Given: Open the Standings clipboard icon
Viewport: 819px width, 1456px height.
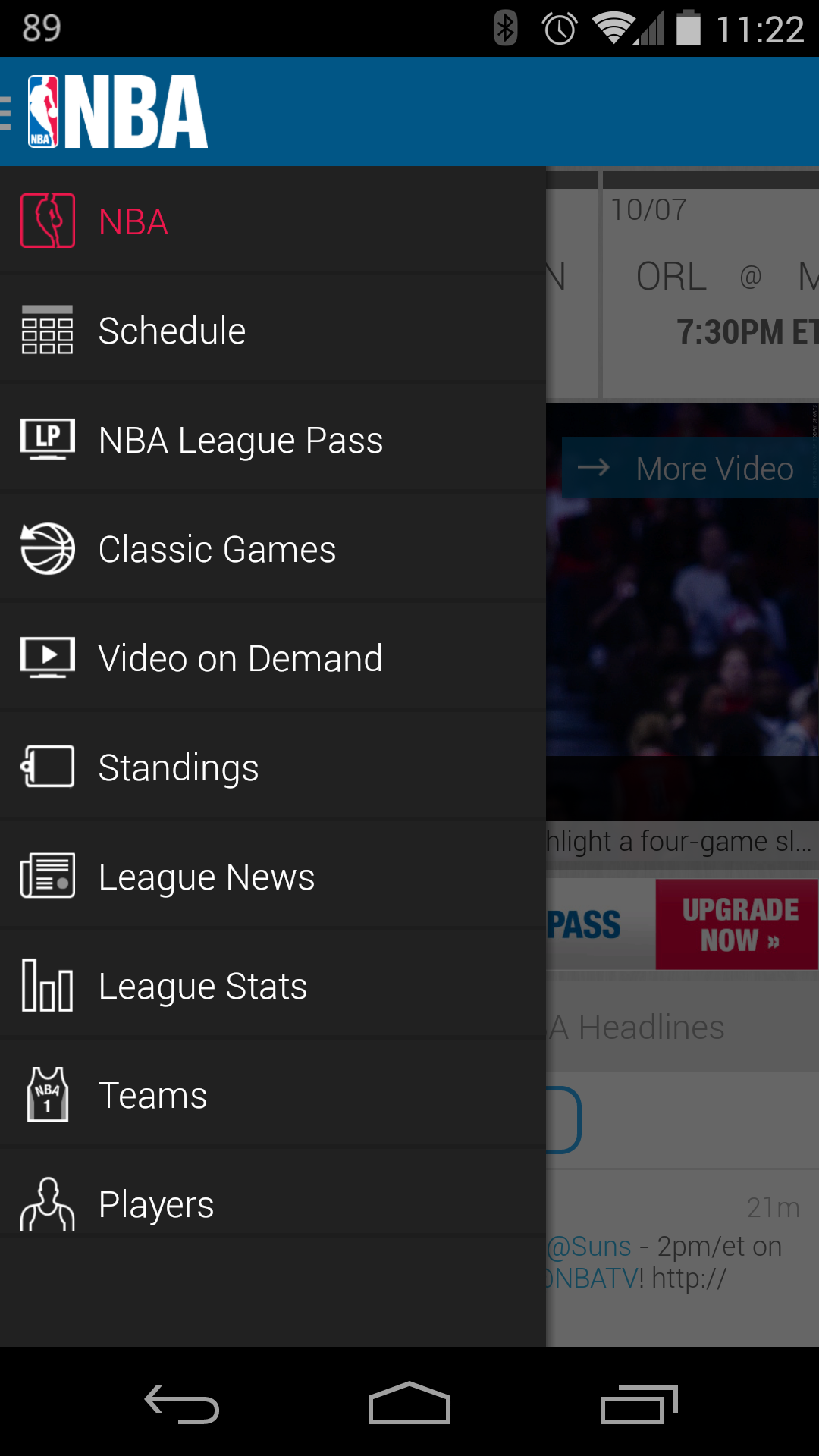Looking at the screenshot, I should click(47, 767).
